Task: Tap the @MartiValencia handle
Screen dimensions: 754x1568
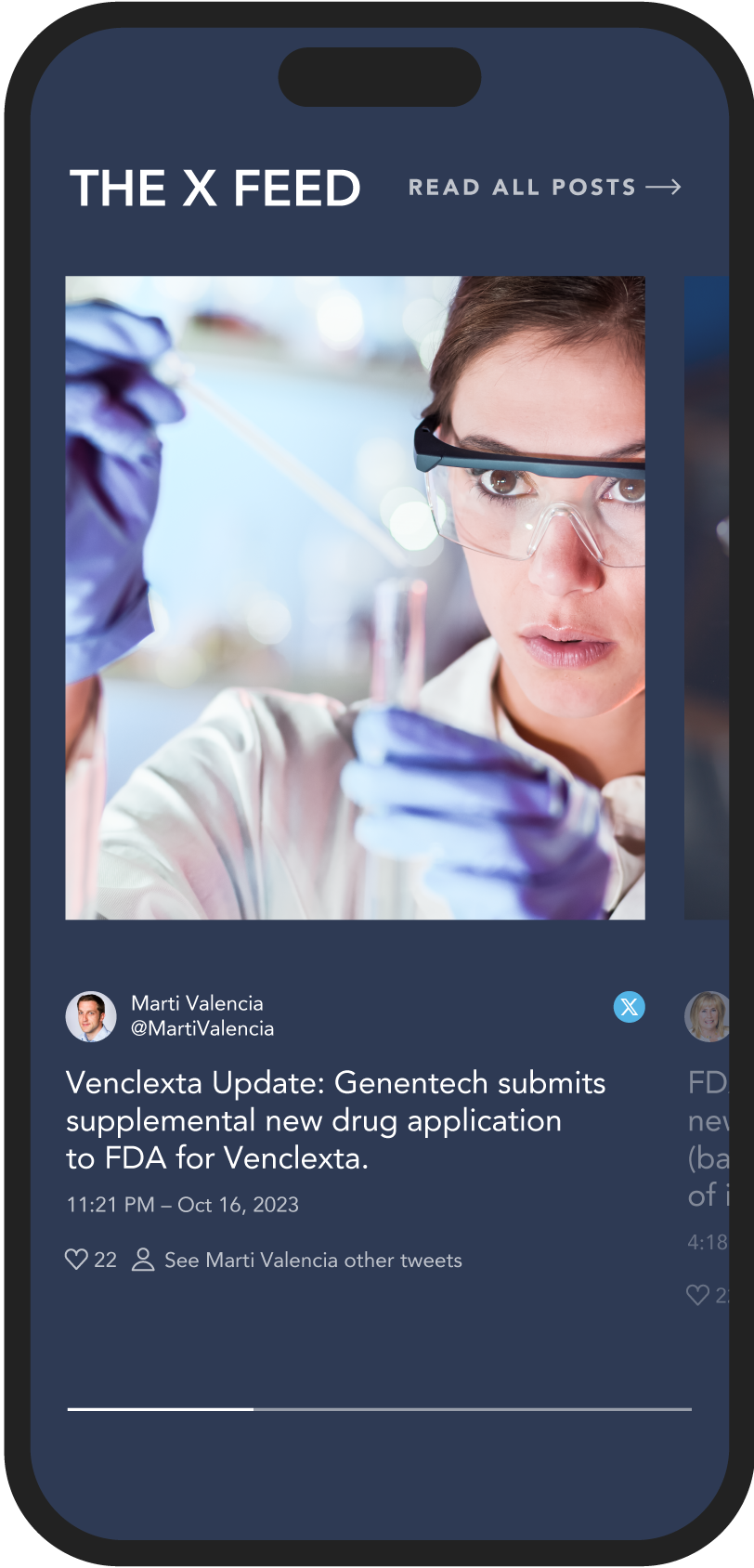Action: 202,1028
